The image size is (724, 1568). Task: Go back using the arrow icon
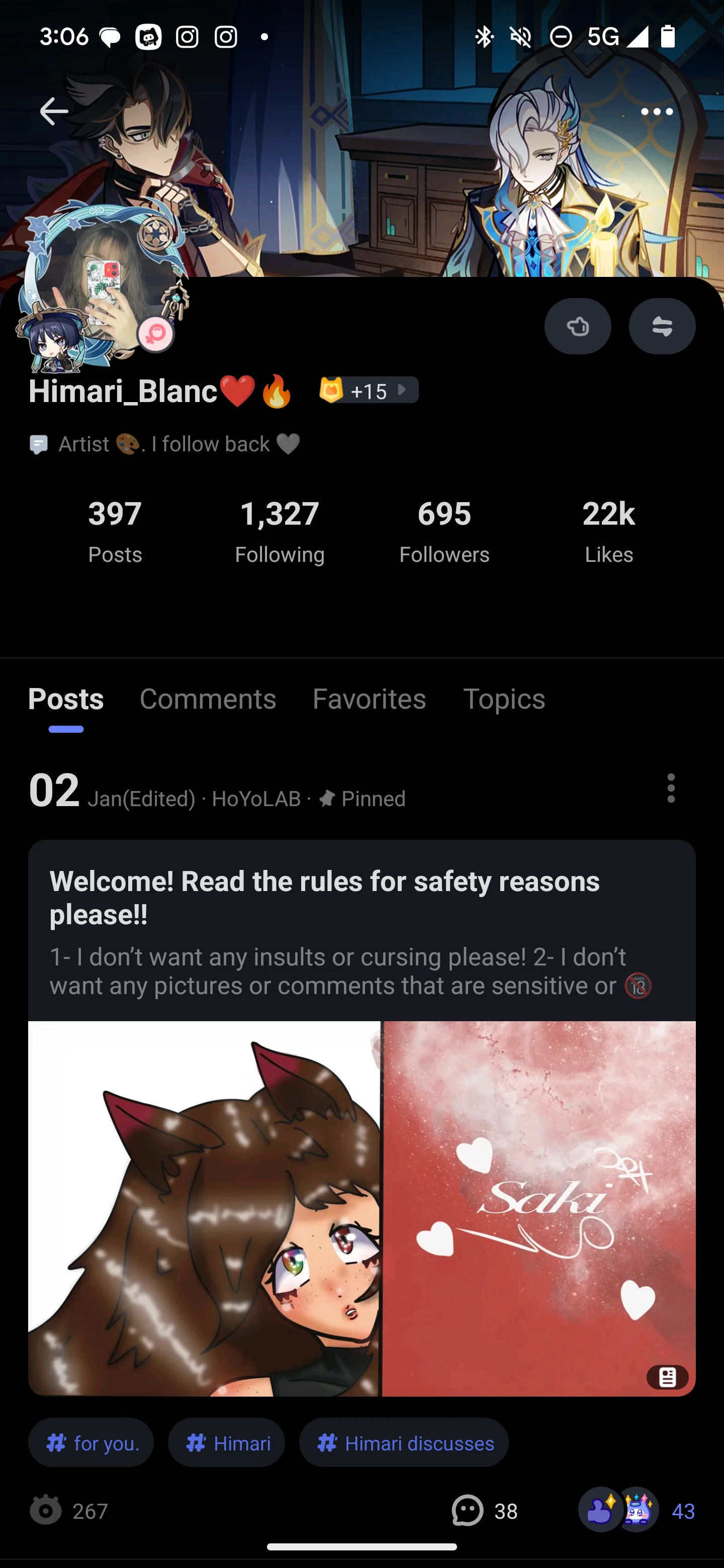(x=54, y=112)
